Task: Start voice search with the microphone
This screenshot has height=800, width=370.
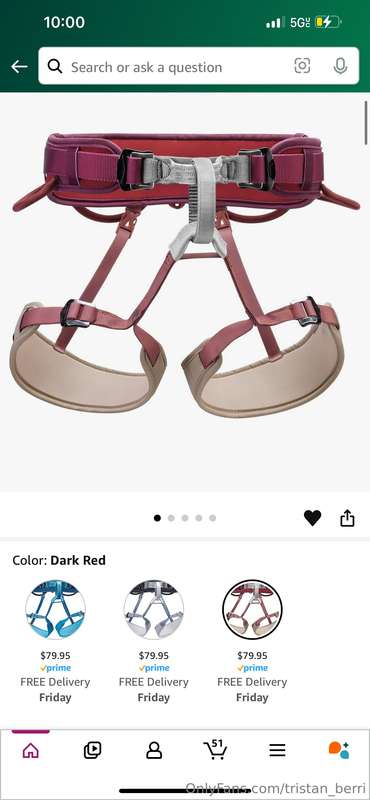Action: pyautogui.click(x=340, y=66)
